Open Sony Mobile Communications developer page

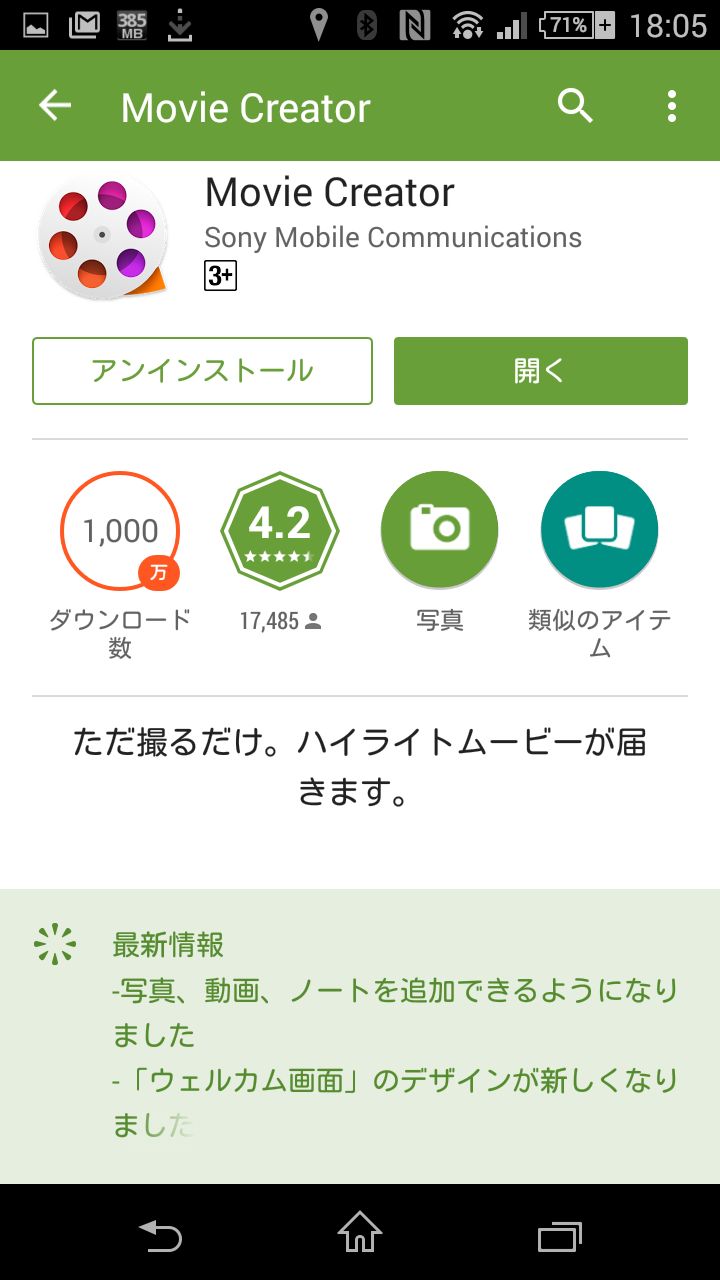(x=393, y=238)
